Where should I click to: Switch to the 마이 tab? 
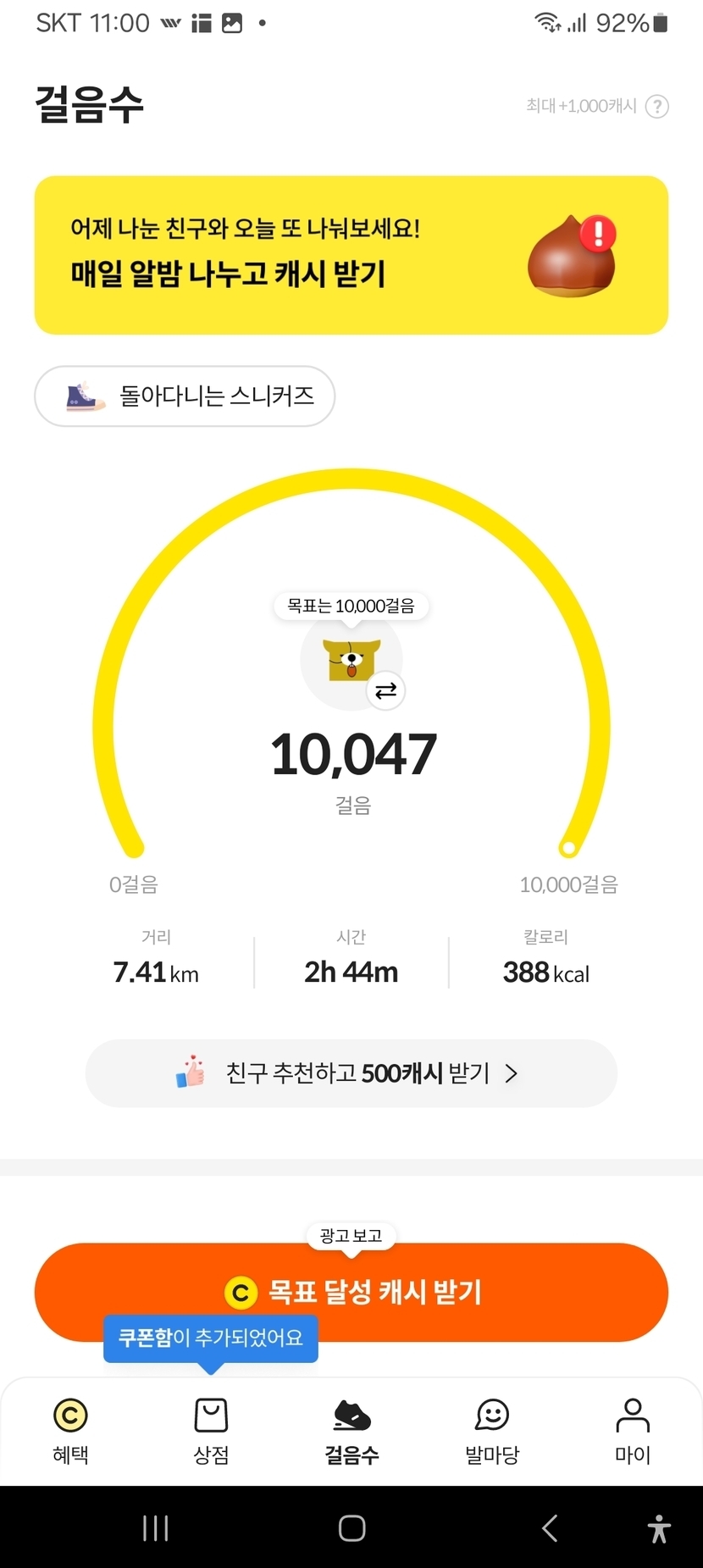tap(633, 1431)
